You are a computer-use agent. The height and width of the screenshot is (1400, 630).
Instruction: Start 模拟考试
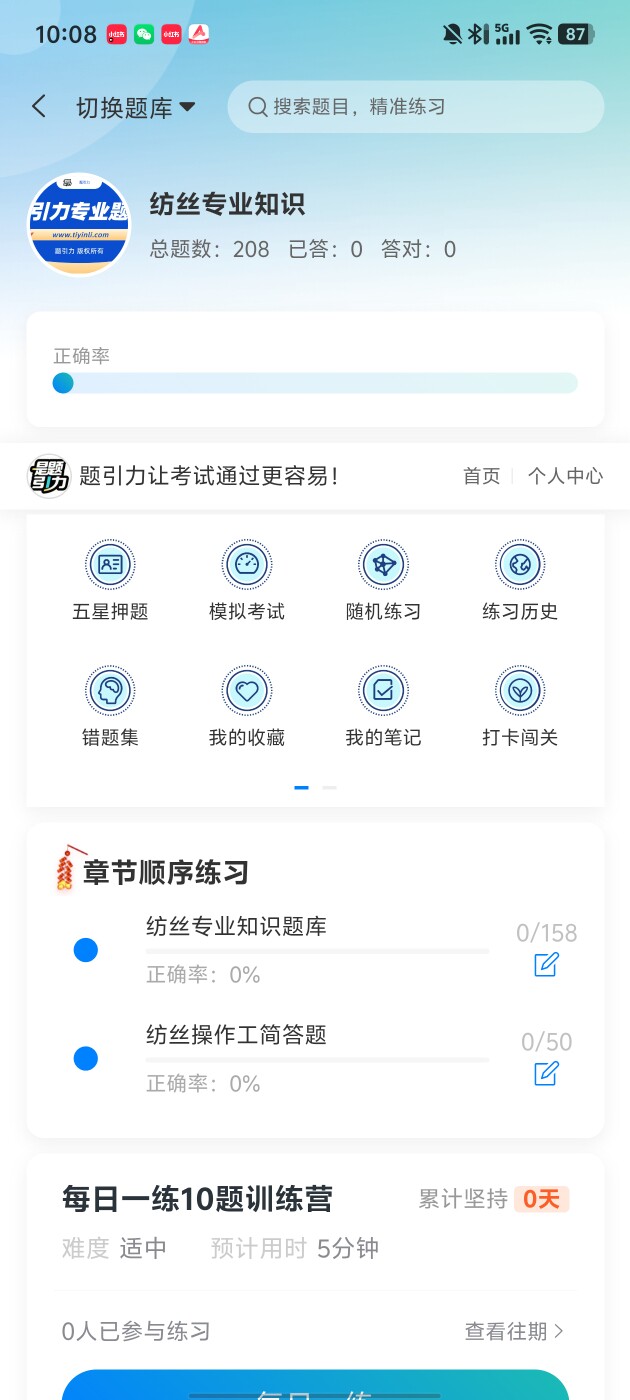[247, 582]
